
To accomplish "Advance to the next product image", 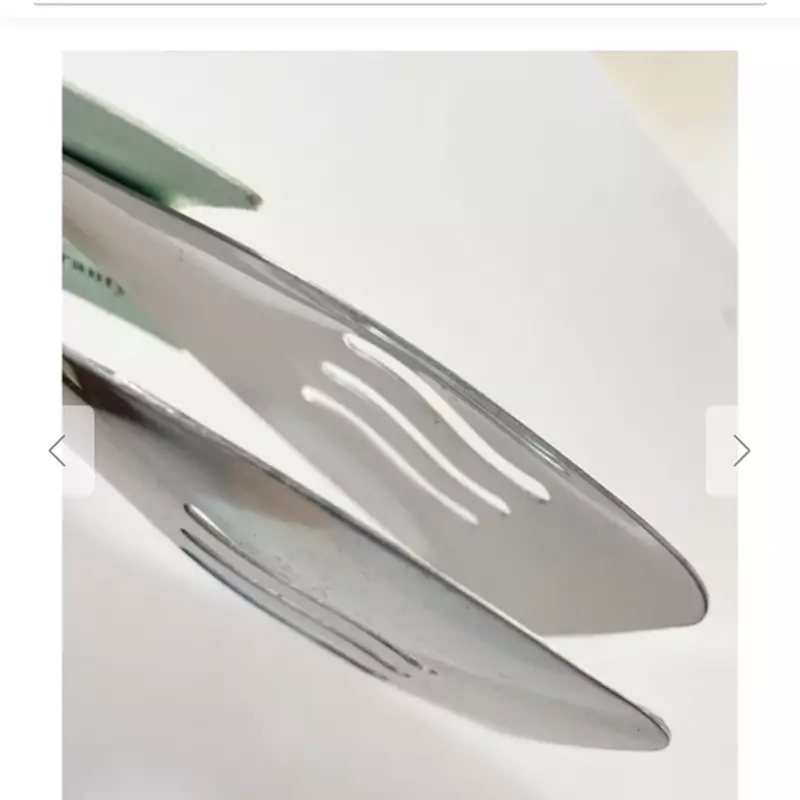I will pyautogui.click(x=739, y=451).
